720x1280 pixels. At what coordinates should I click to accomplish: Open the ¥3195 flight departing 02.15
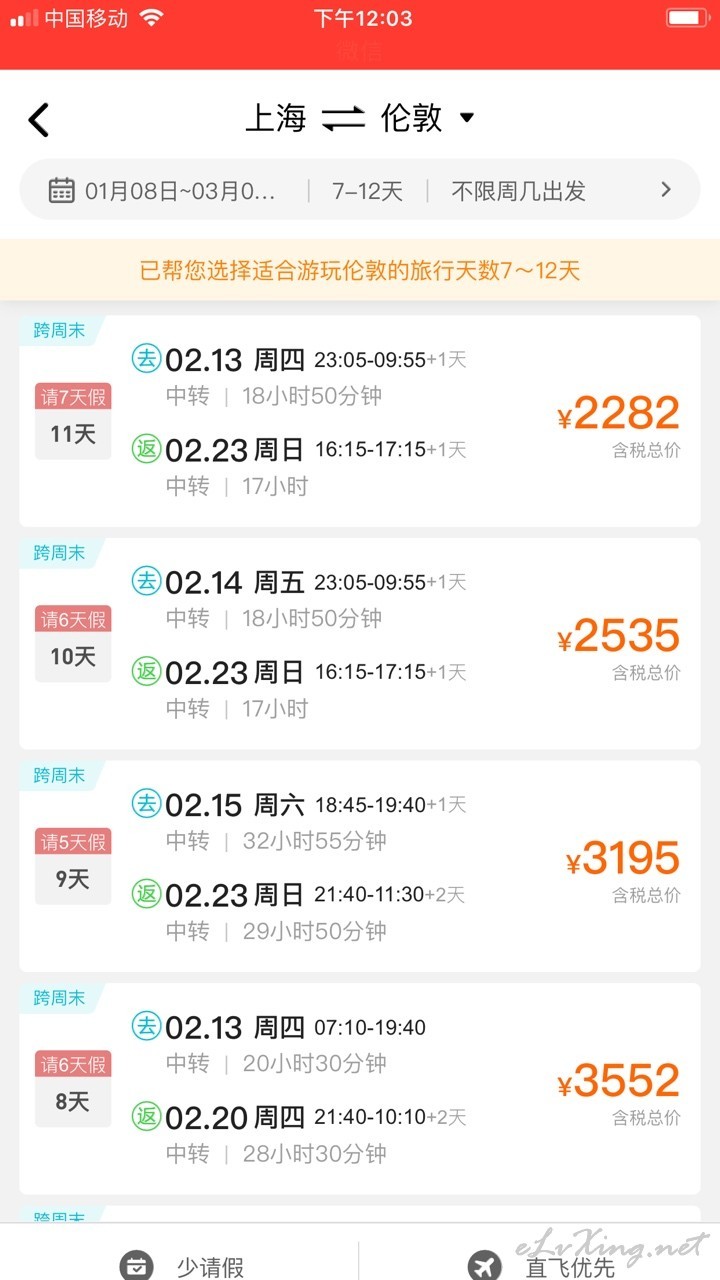click(360, 866)
